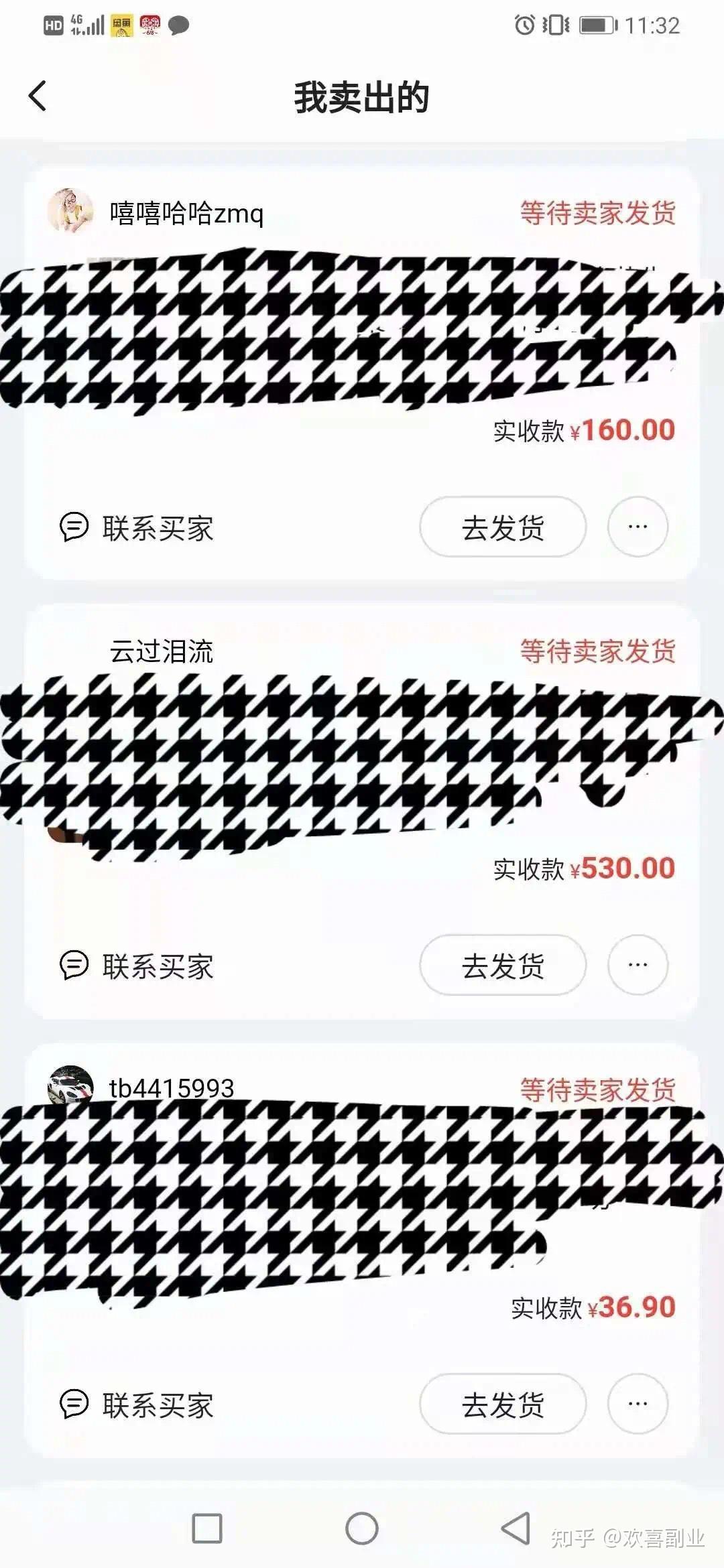The width and height of the screenshot is (724, 1568).
Task: Contact buyer 云过泪流 via 联系买家
Action: point(137,966)
